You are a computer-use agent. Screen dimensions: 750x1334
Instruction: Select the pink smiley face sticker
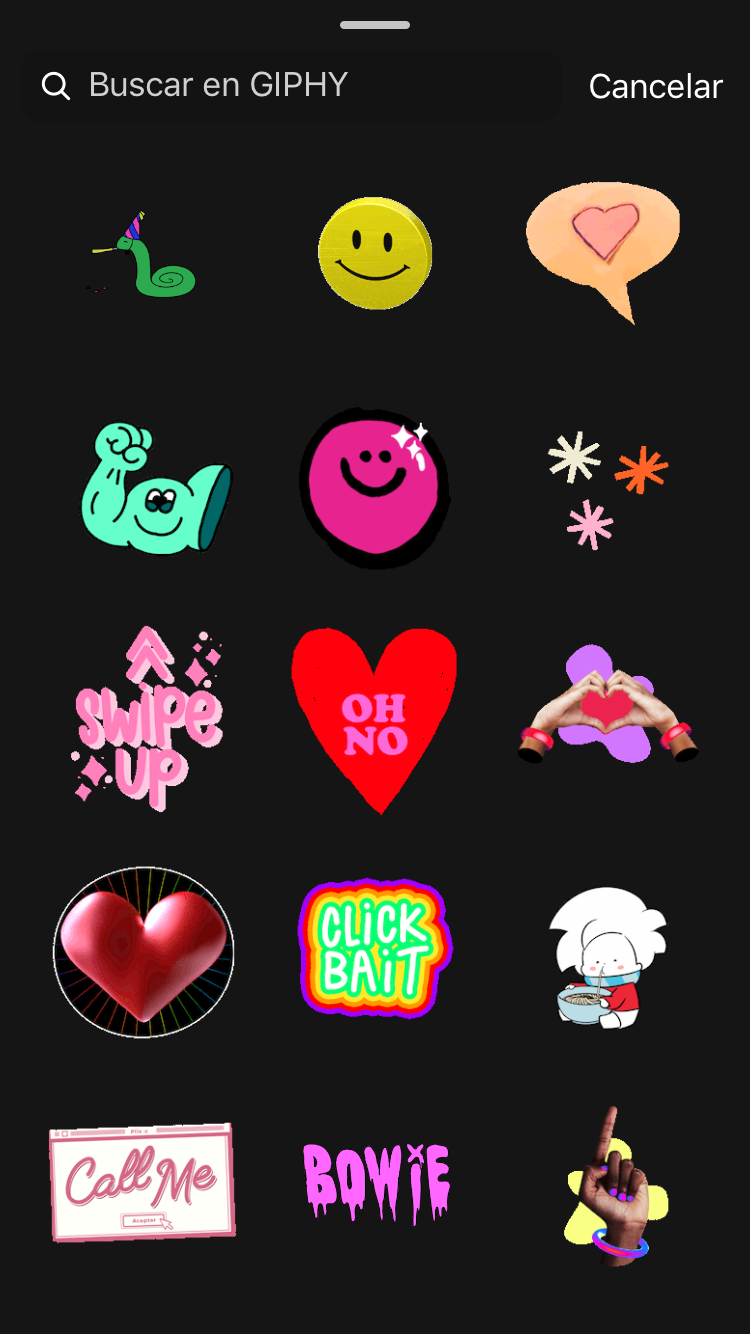tap(375, 487)
